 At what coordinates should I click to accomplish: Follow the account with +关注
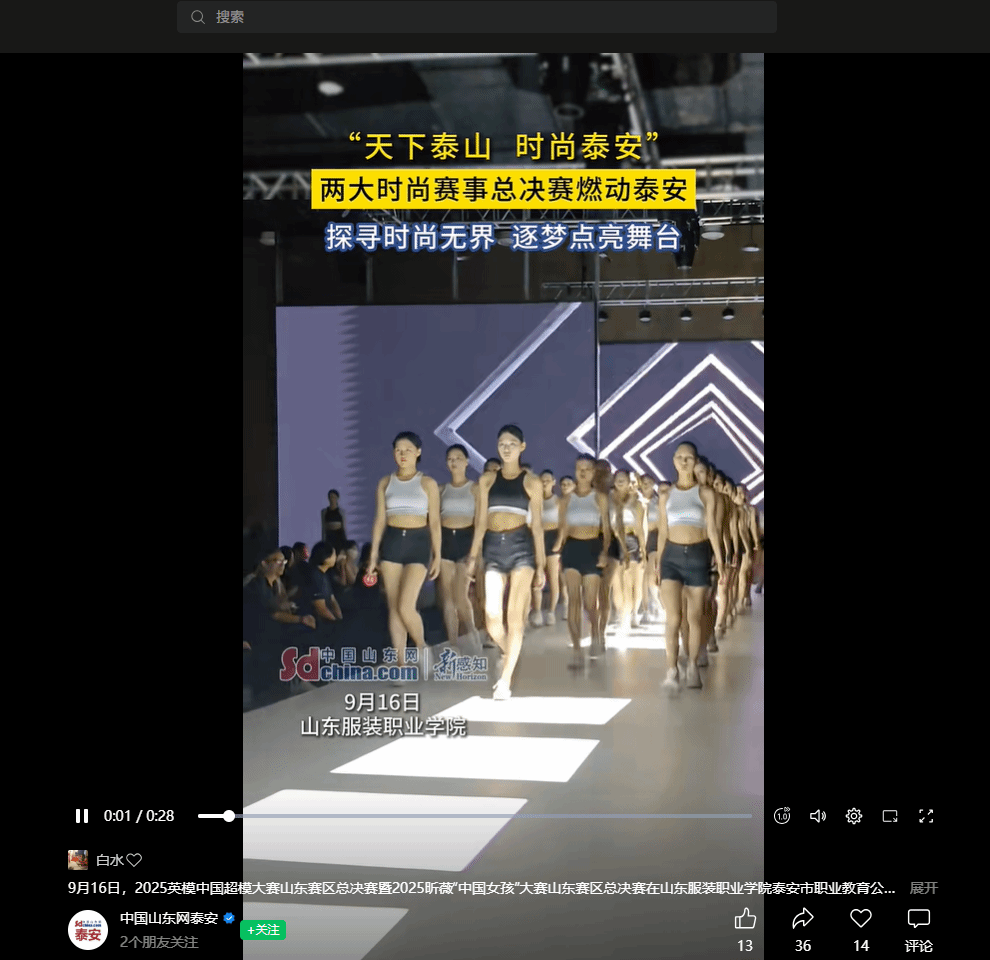[263, 930]
